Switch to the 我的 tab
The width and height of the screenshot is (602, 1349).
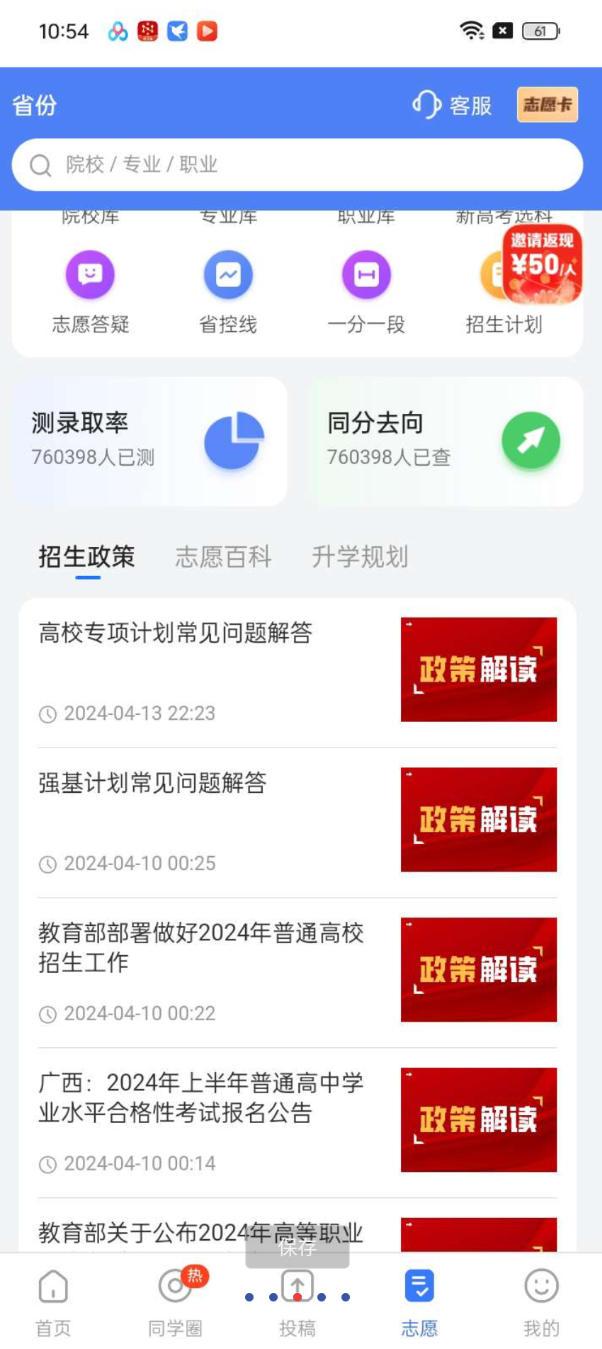(541, 1302)
